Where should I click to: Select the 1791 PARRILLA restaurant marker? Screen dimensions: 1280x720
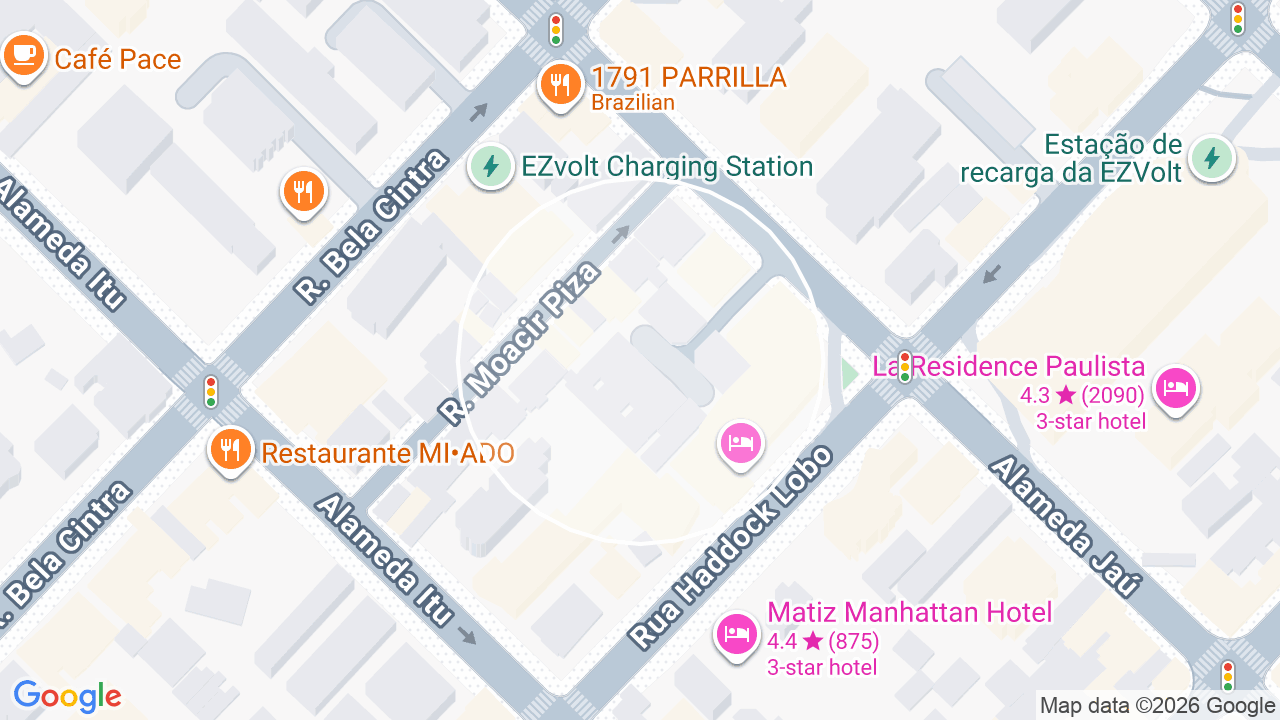561,85
